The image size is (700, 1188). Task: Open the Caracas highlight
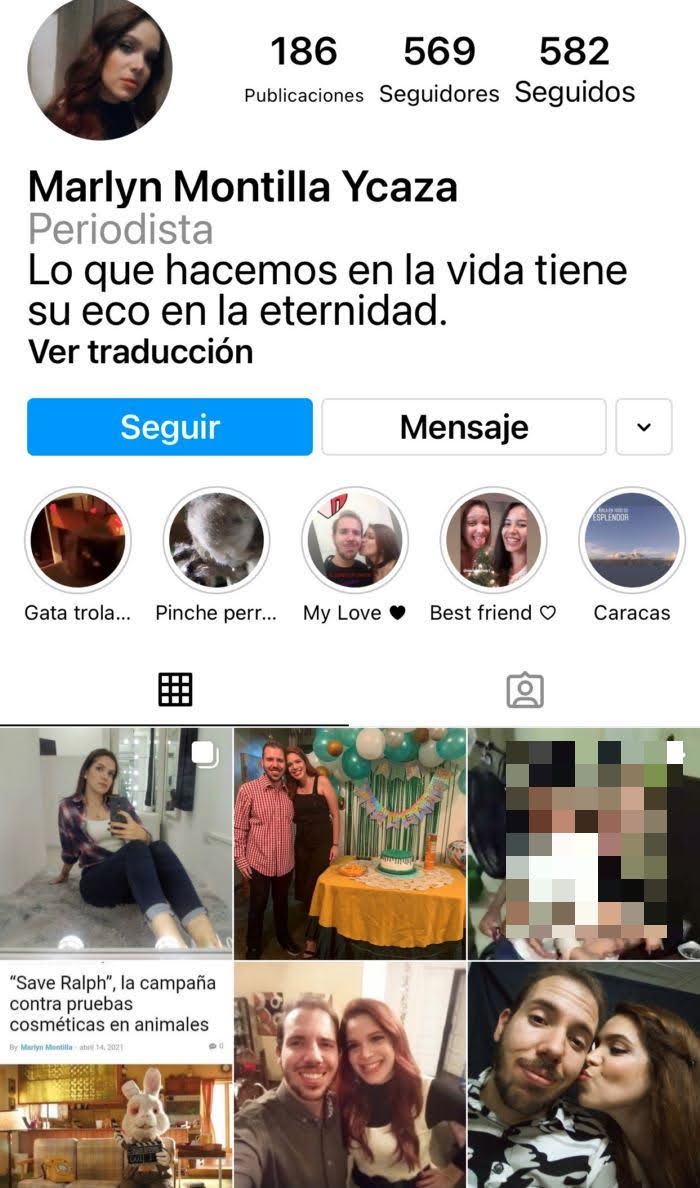[632, 541]
